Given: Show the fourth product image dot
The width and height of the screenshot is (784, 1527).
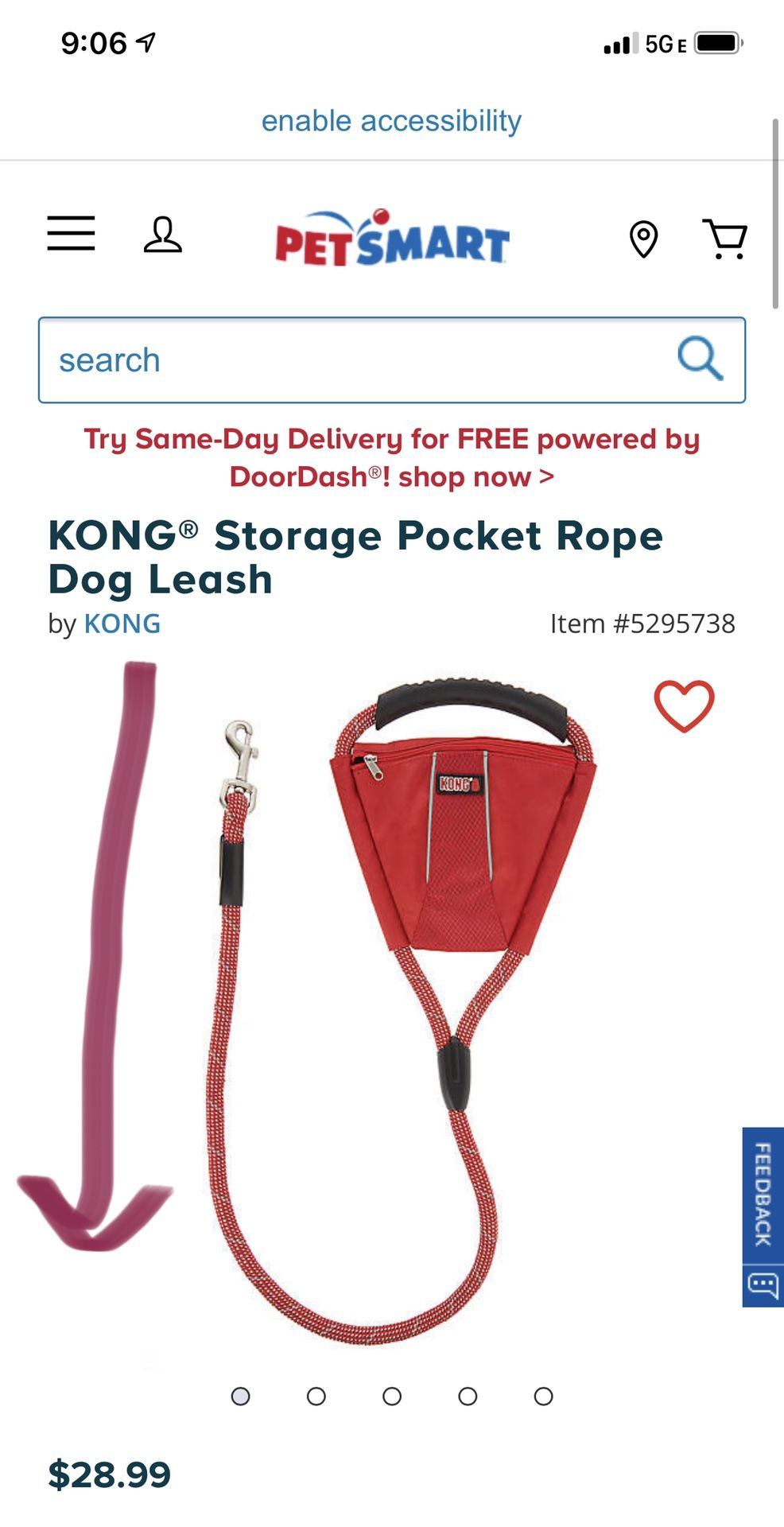Looking at the screenshot, I should pos(468,1396).
